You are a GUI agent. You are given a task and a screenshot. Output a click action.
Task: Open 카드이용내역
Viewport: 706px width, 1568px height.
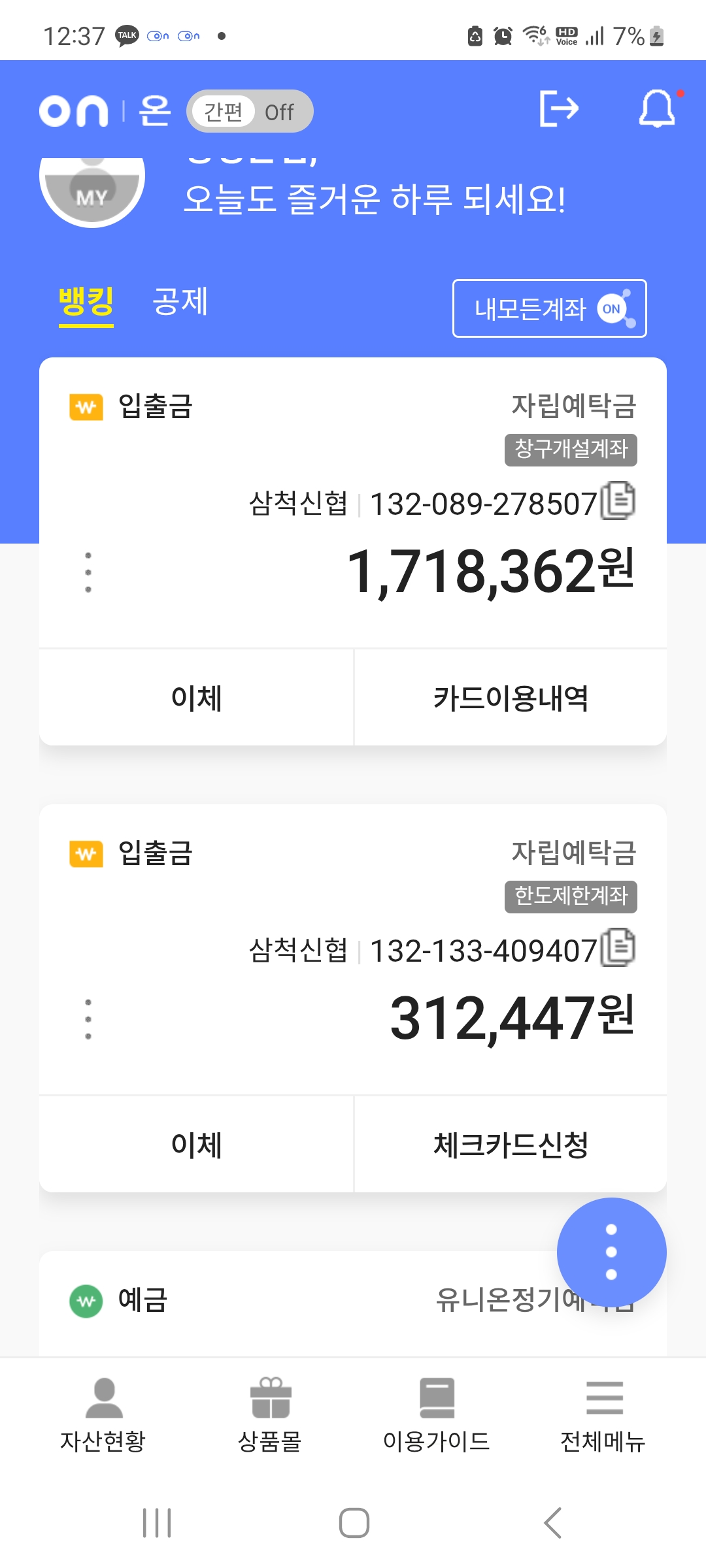511,698
